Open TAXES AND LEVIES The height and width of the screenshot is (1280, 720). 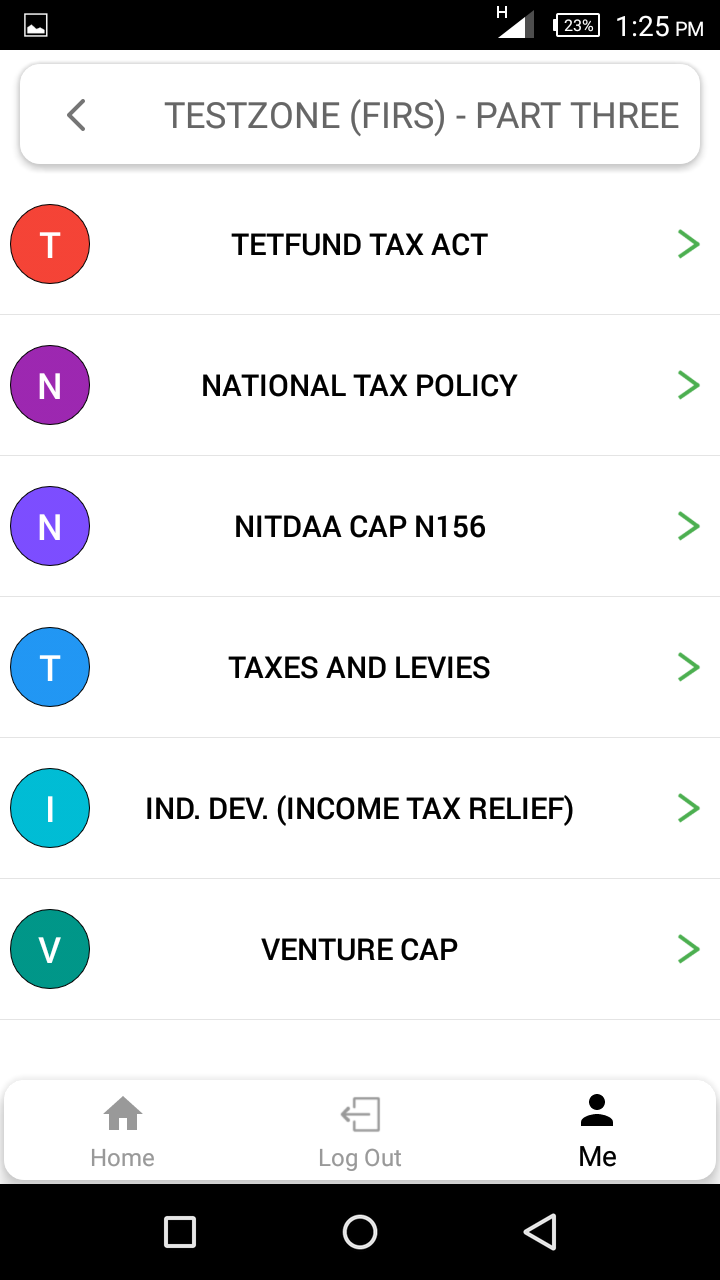click(x=360, y=668)
